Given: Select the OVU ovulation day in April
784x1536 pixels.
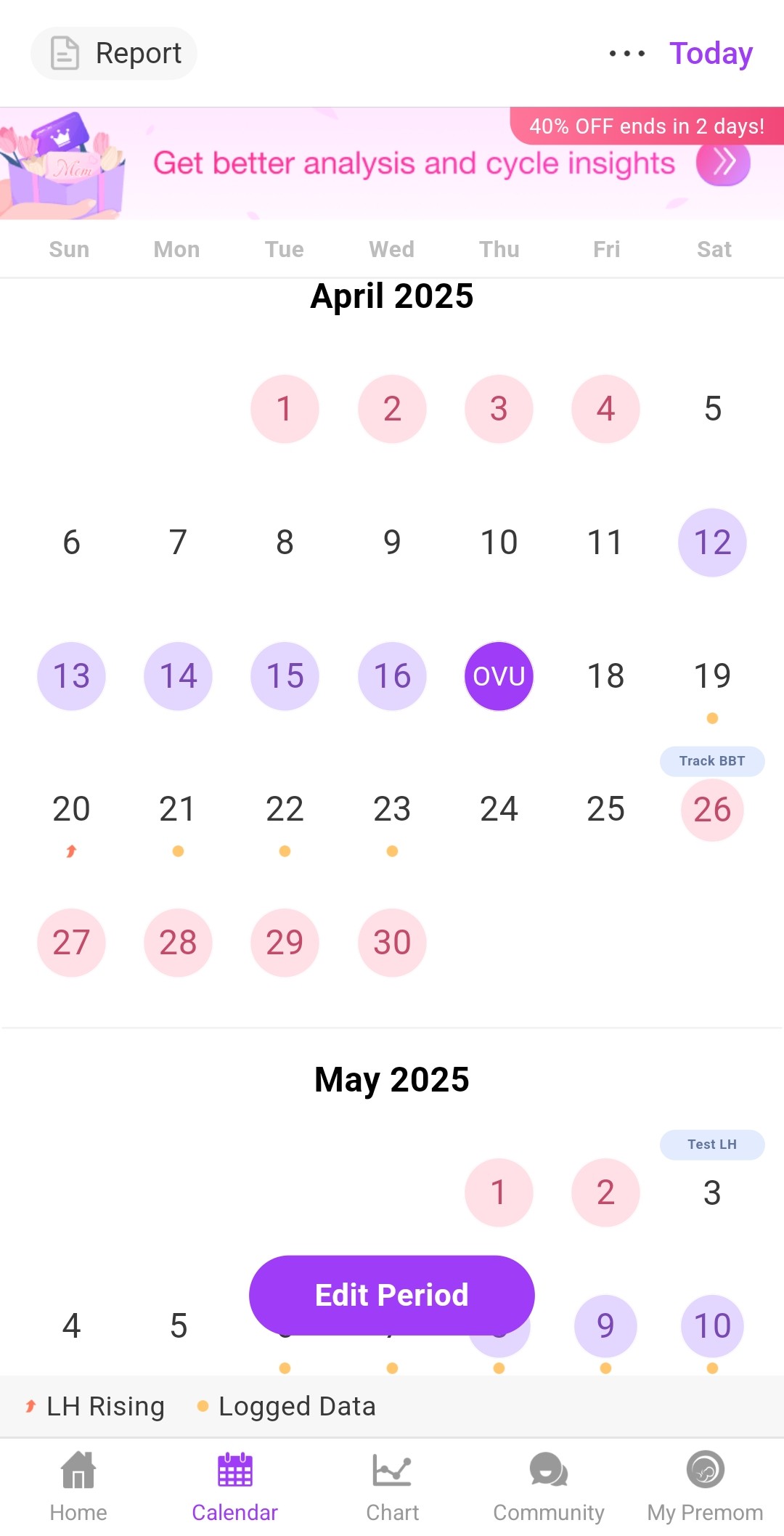Looking at the screenshot, I should (x=499, y=676).
